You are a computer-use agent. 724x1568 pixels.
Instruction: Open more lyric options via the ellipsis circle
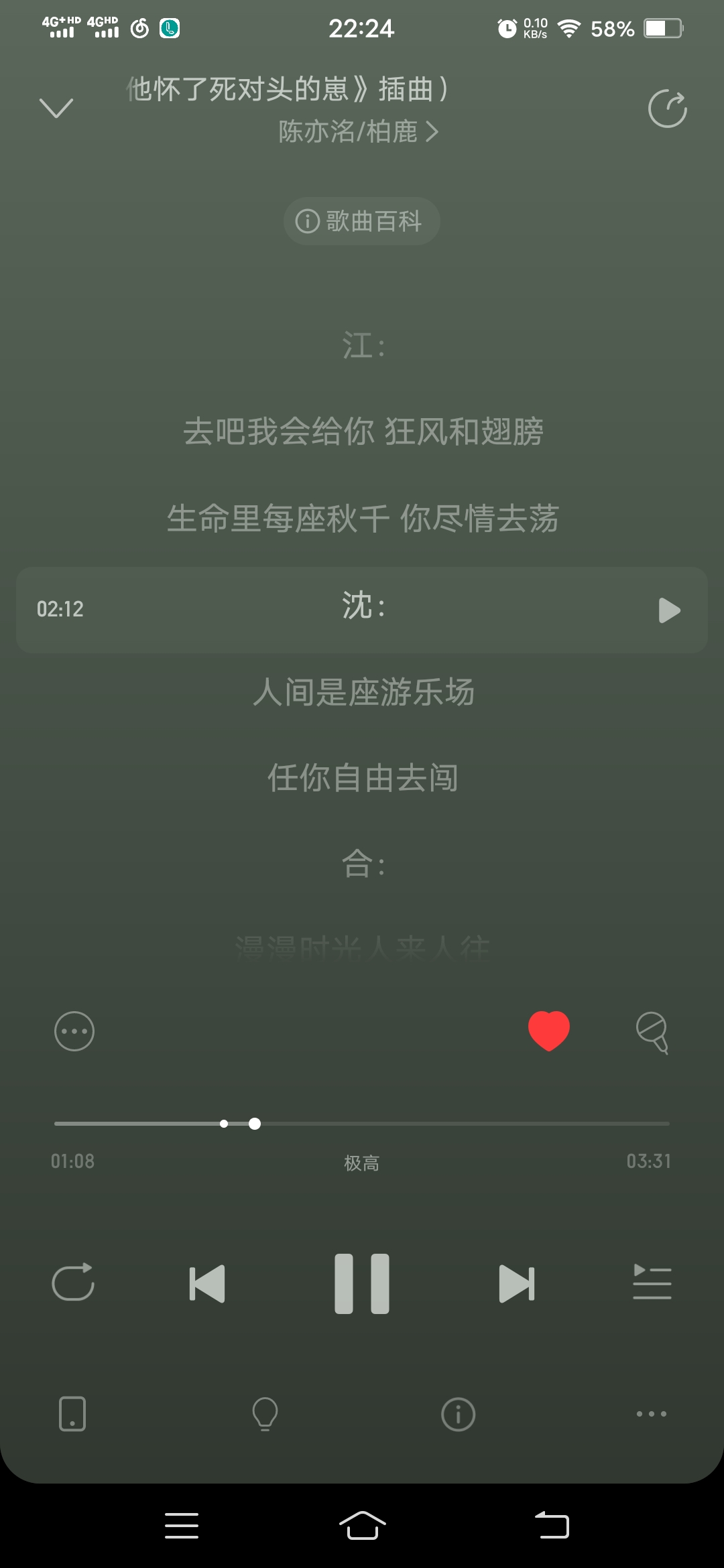pyautogui.click(x=74, y=1031)
